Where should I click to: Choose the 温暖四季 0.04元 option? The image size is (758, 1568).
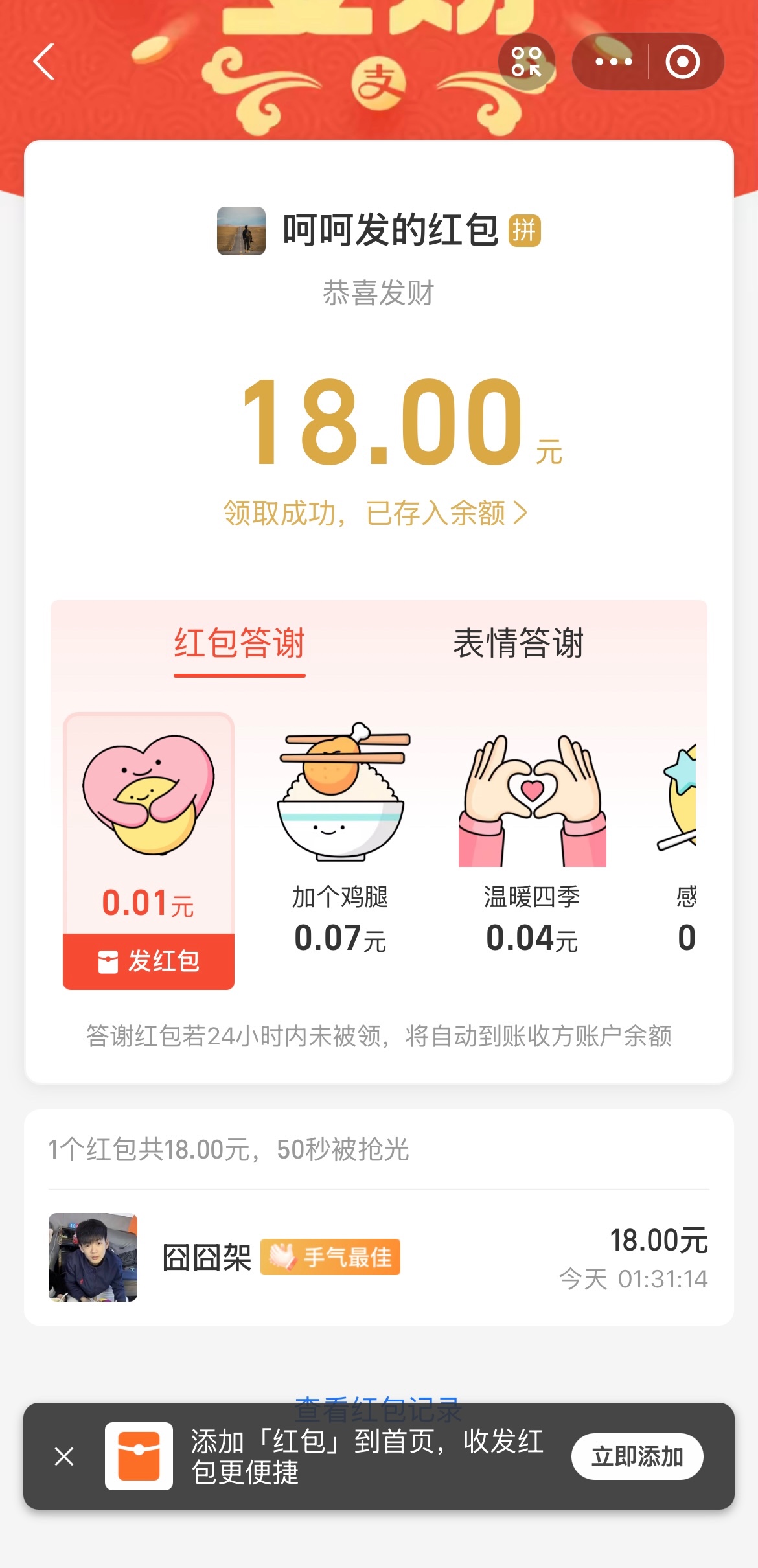pyautogui.click(x=532, y=842)
